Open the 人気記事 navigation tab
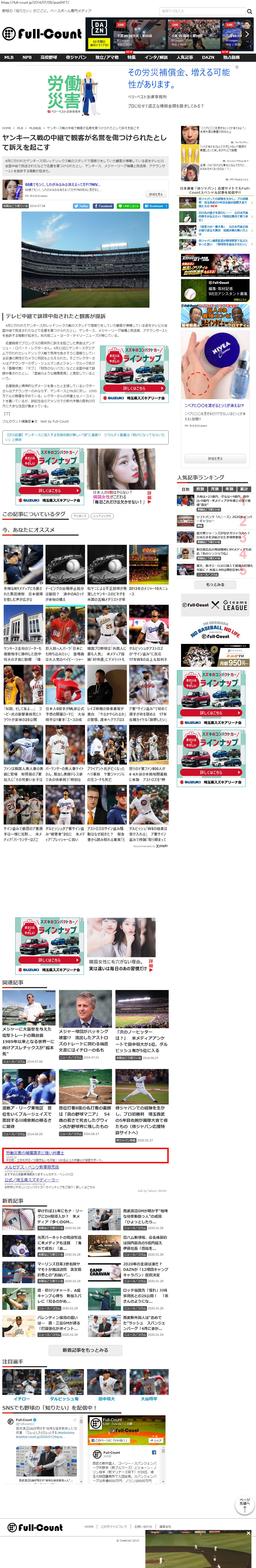The height and width of the screenshot is (1568, 256). tap(185, 57)
